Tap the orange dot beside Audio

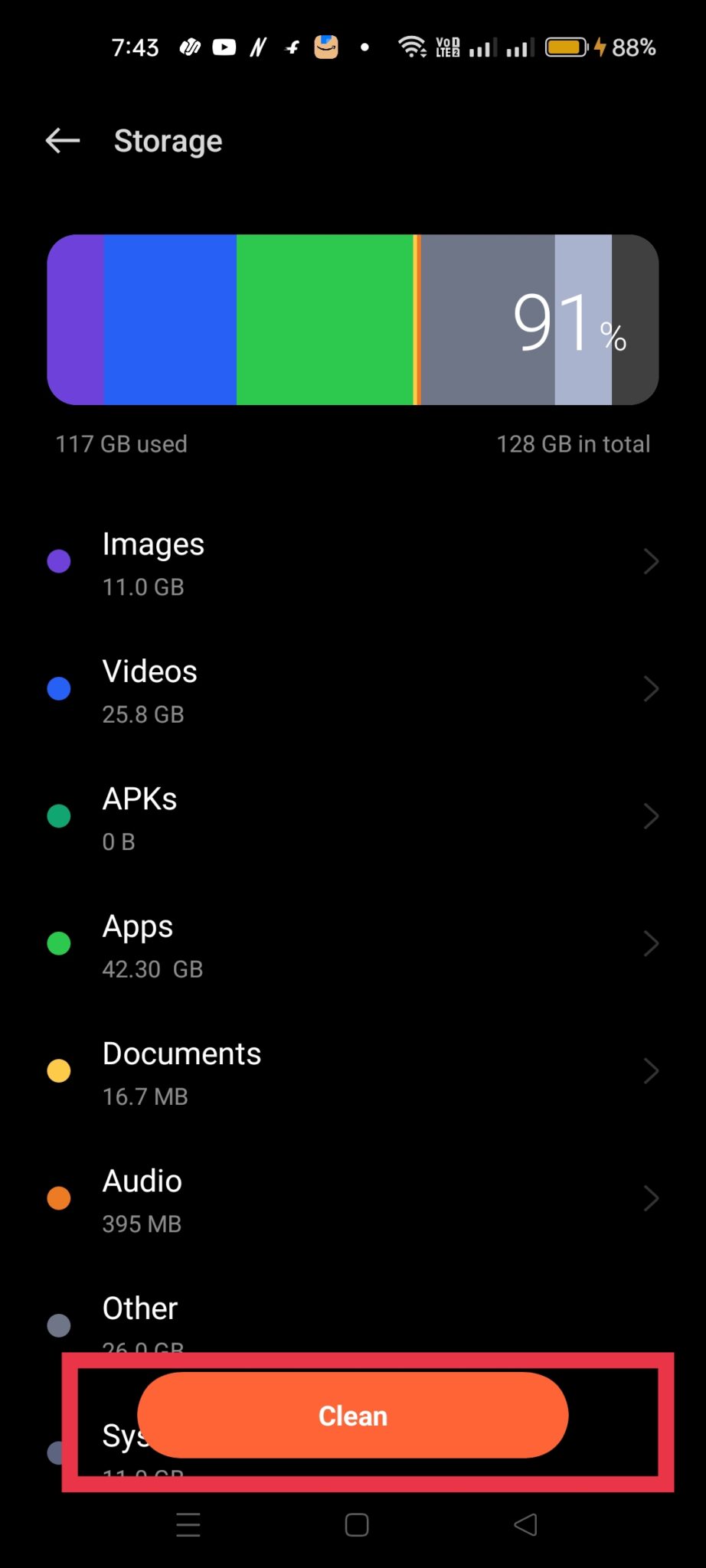pyautogui.click(x=59, y=1197)
